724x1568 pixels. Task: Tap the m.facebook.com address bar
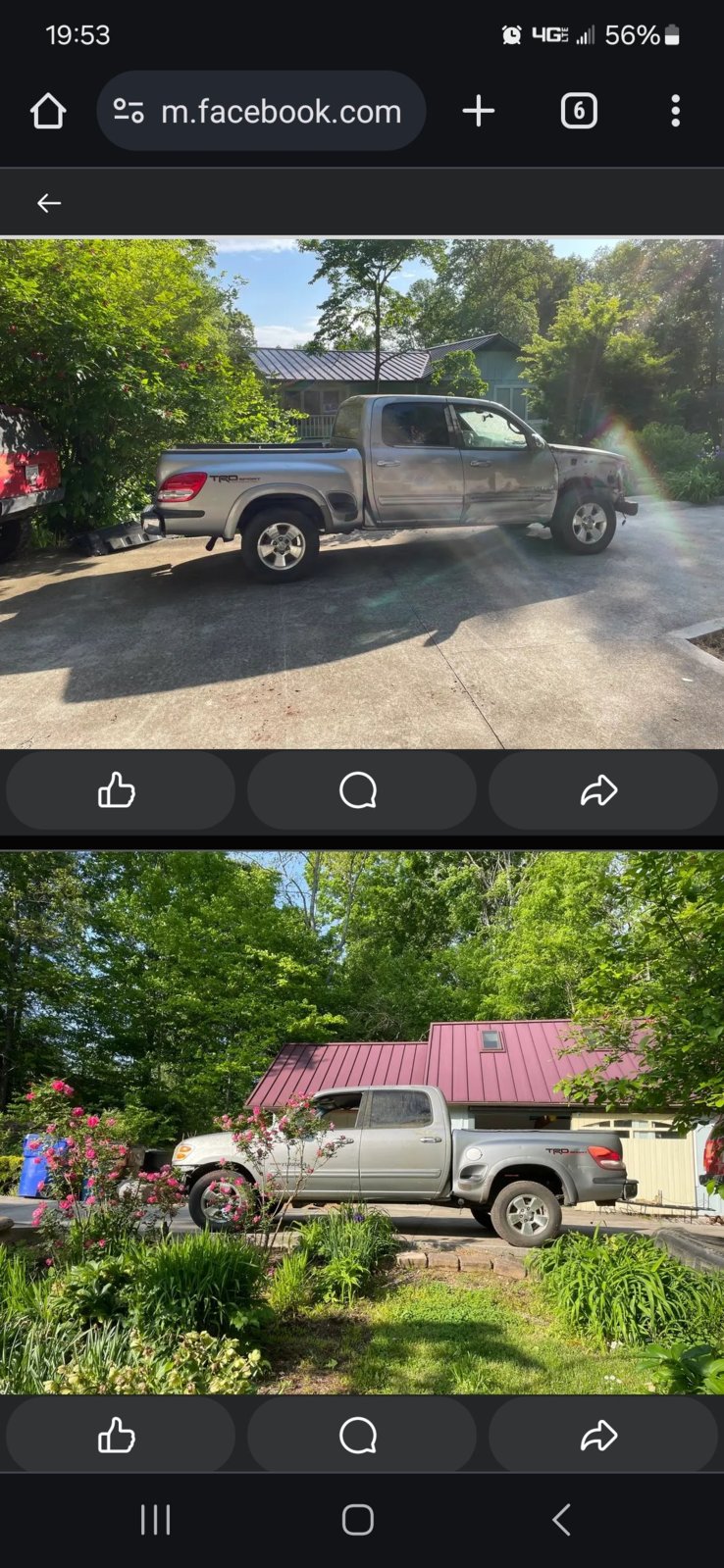261,112
